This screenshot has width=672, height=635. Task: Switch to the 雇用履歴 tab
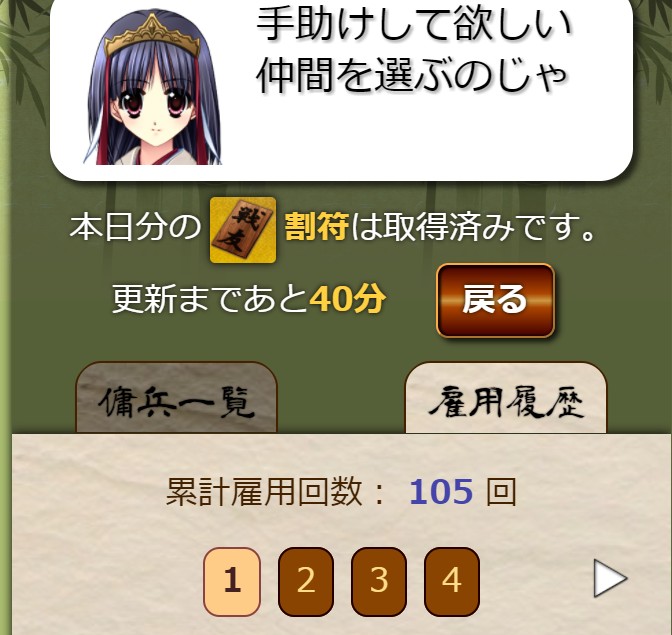[506, 399]
